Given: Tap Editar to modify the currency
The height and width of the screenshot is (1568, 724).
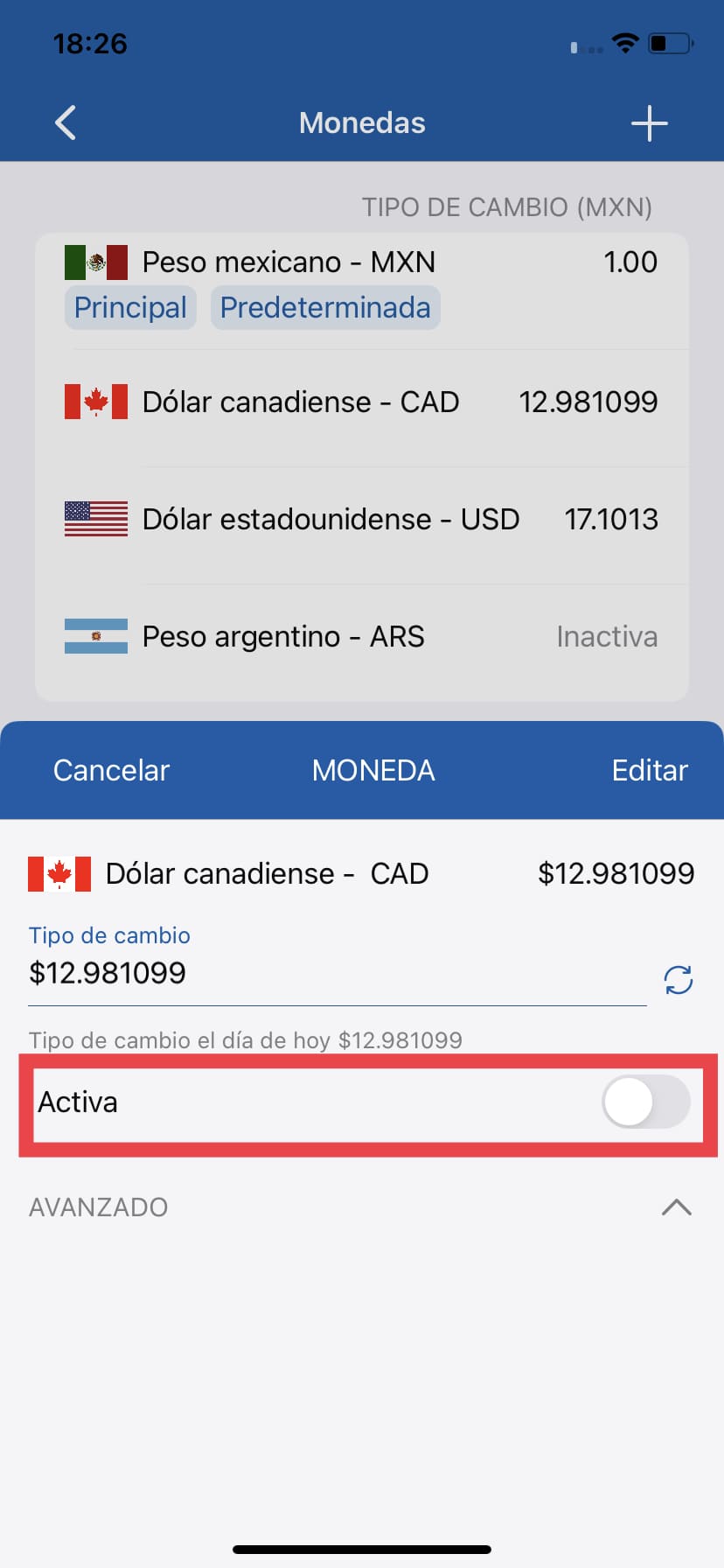Looking at the screenshot, I should 650,770.
